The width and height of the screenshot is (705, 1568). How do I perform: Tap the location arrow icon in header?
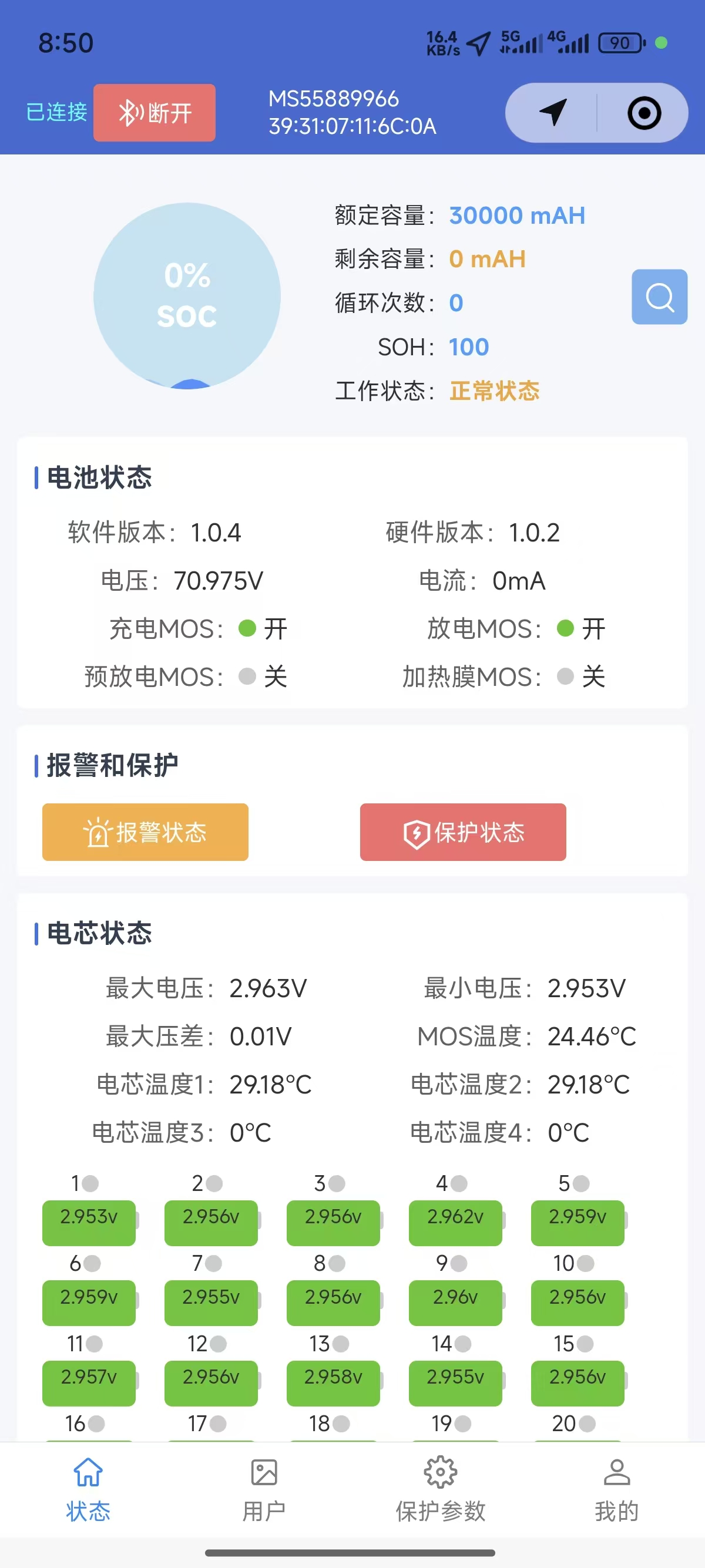pos(553,113)
